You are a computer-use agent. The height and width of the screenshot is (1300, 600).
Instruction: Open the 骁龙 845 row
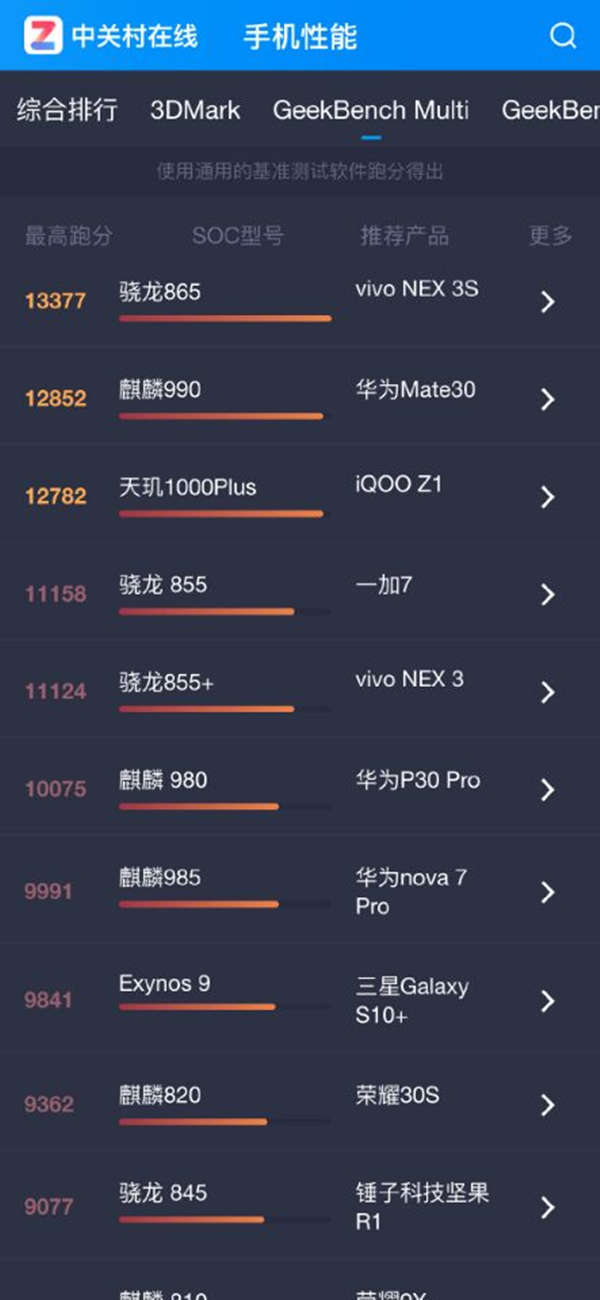point(300,1205)
